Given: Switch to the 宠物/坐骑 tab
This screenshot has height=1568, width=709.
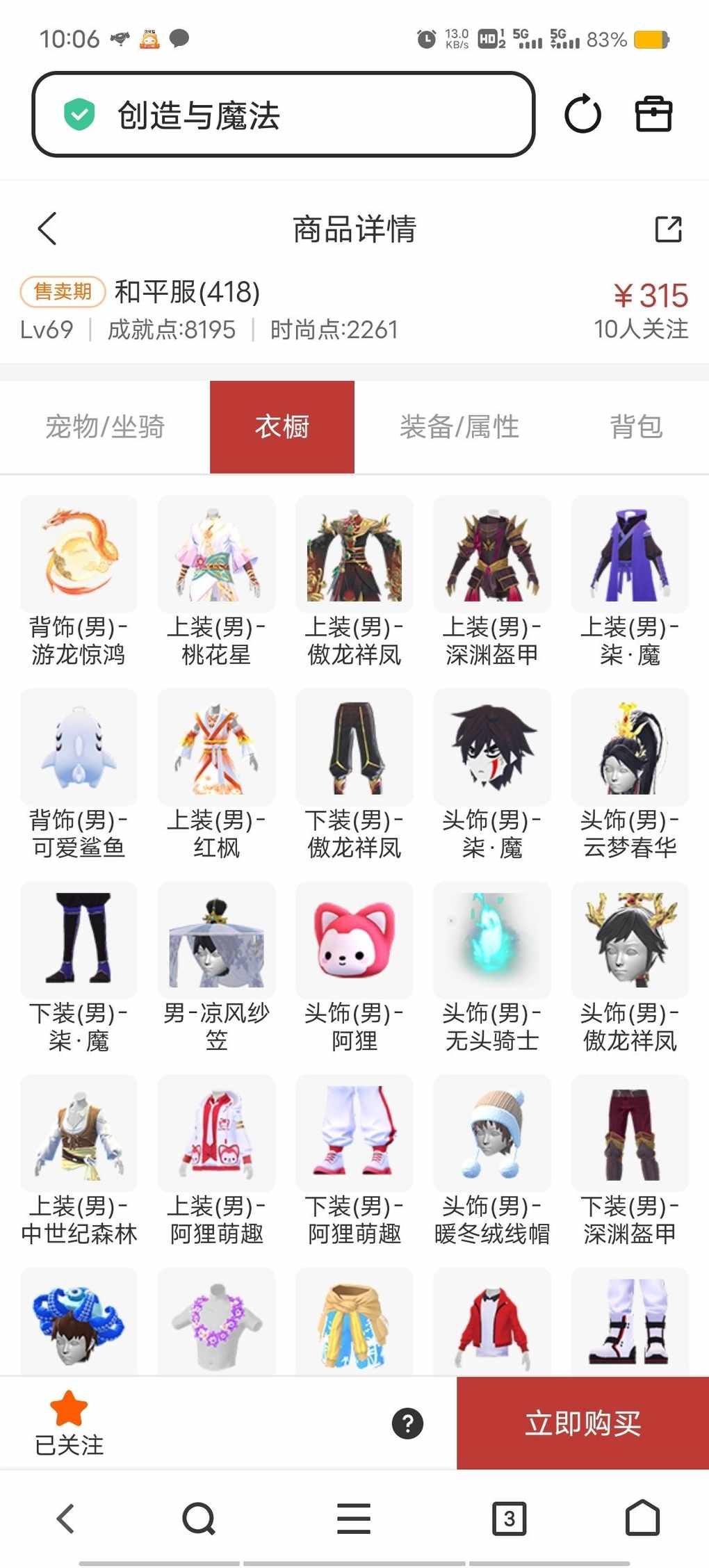Looking at the screenshot, I should point(105,427).
